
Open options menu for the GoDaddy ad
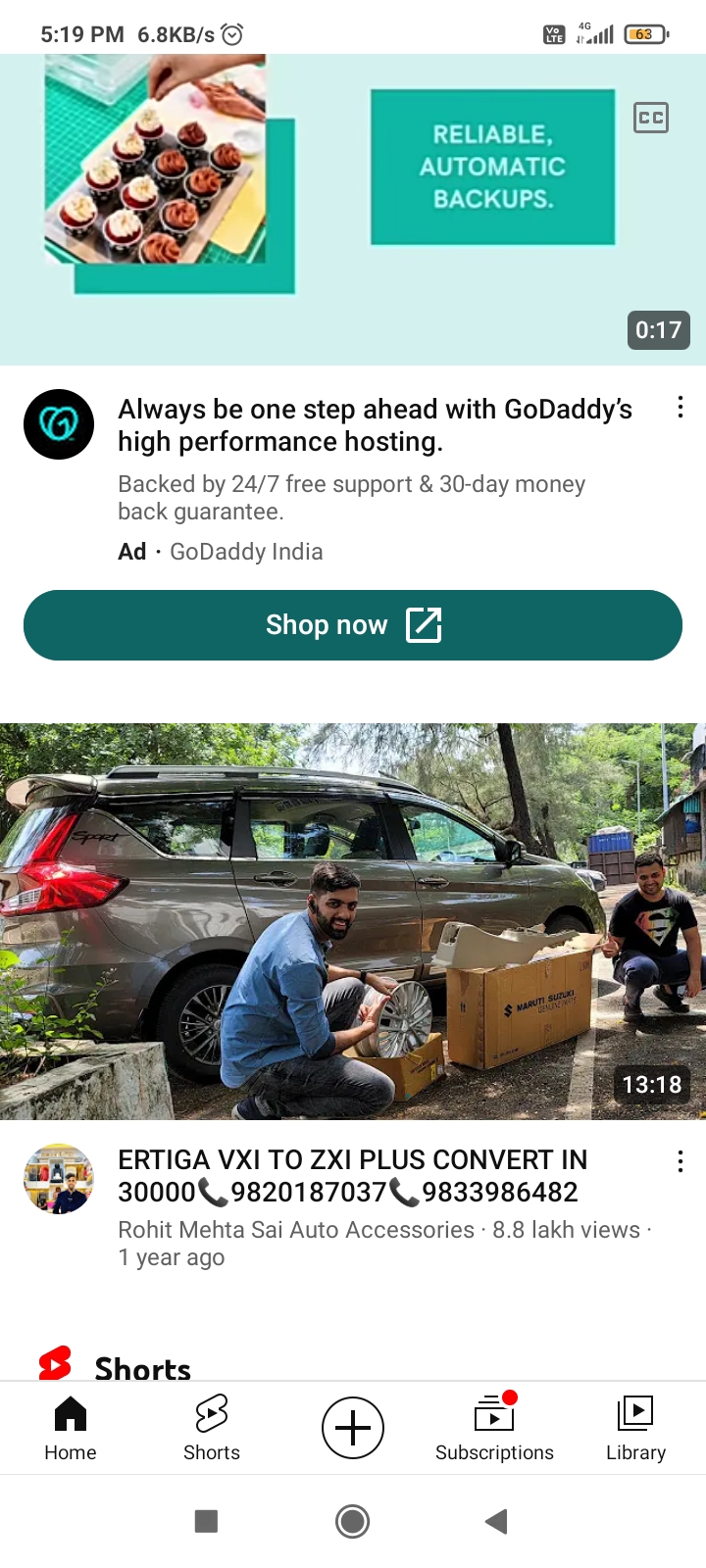[680, 408]
